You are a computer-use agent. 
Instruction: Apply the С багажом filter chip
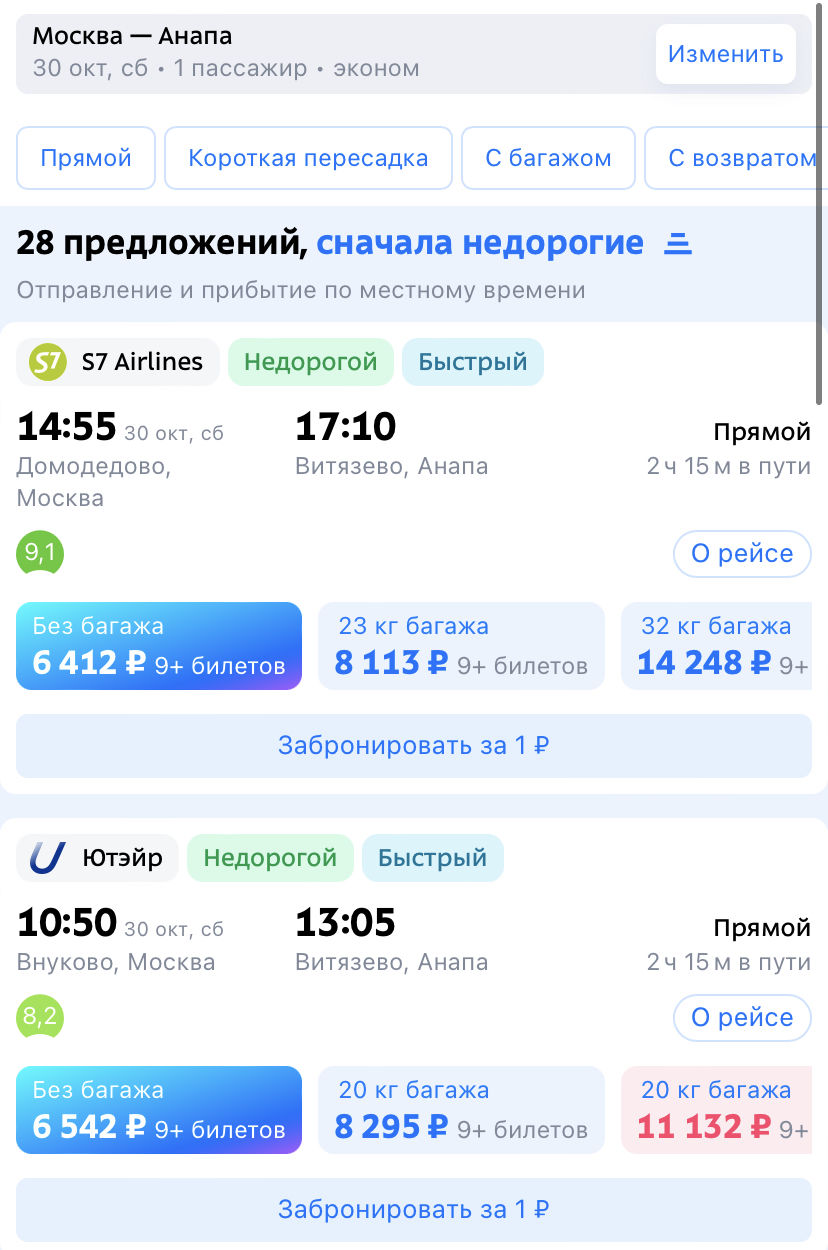[548, 158]
